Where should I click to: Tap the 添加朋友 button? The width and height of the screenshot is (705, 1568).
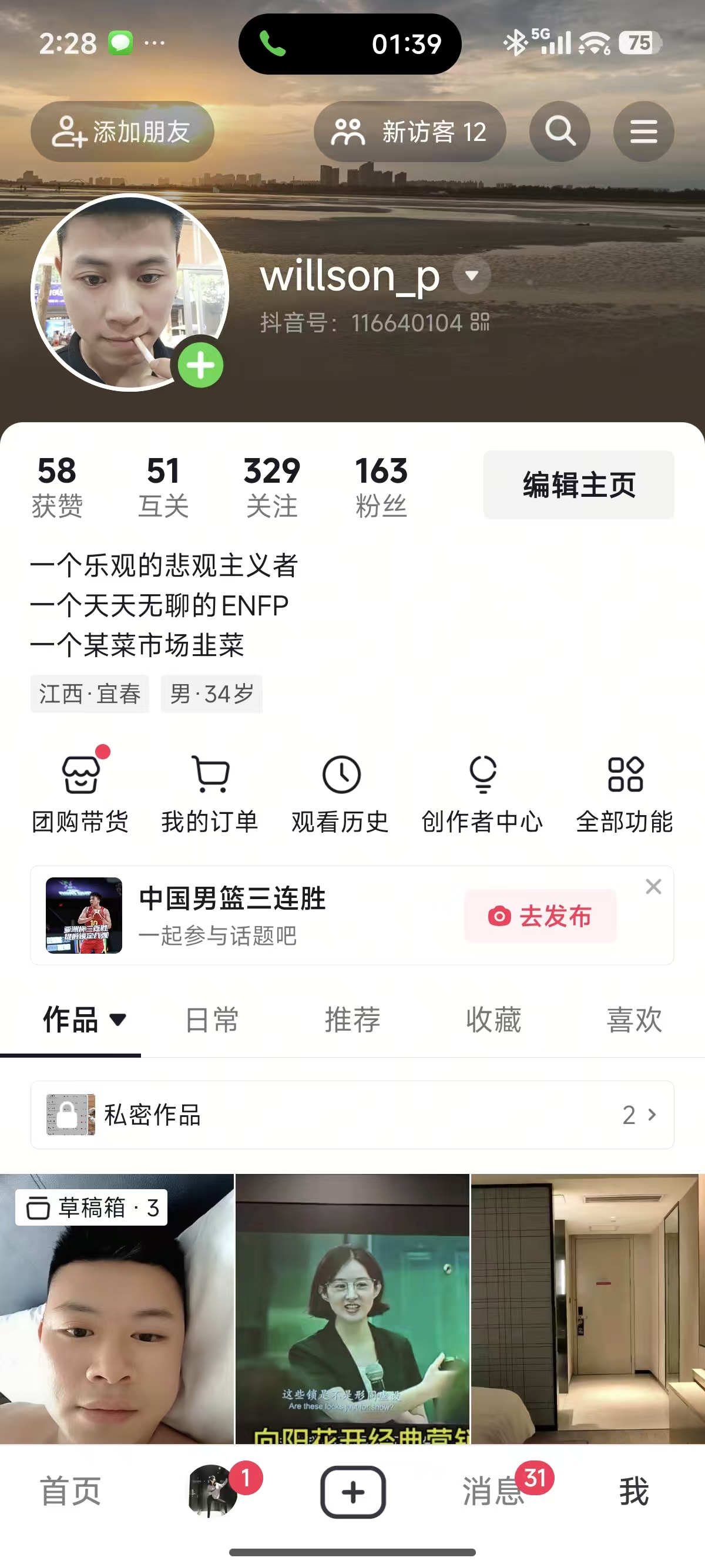pyautogui.click(x=122, y=132)
